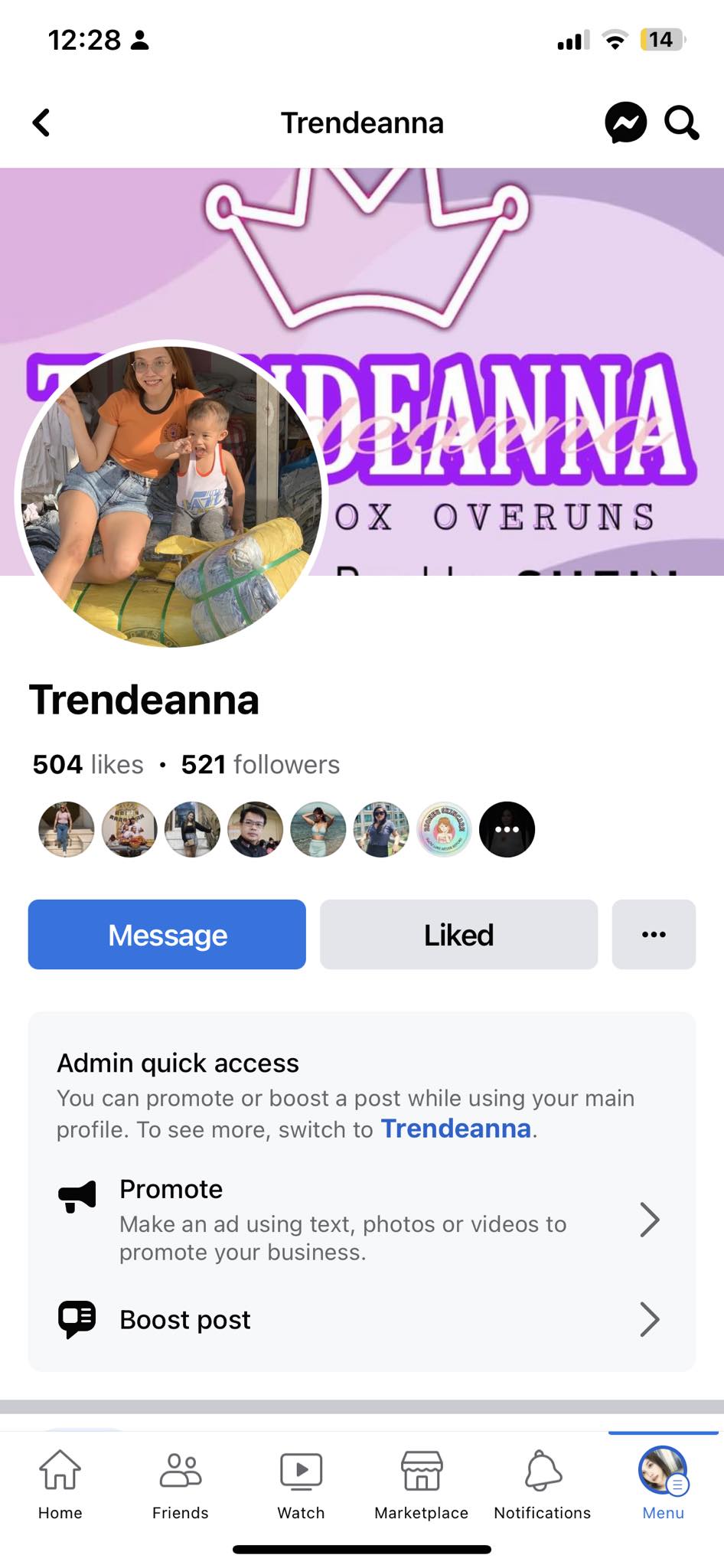Switch to the Trendeanna profile link
Screen dimensions: 724x1568
[456, 1129]
